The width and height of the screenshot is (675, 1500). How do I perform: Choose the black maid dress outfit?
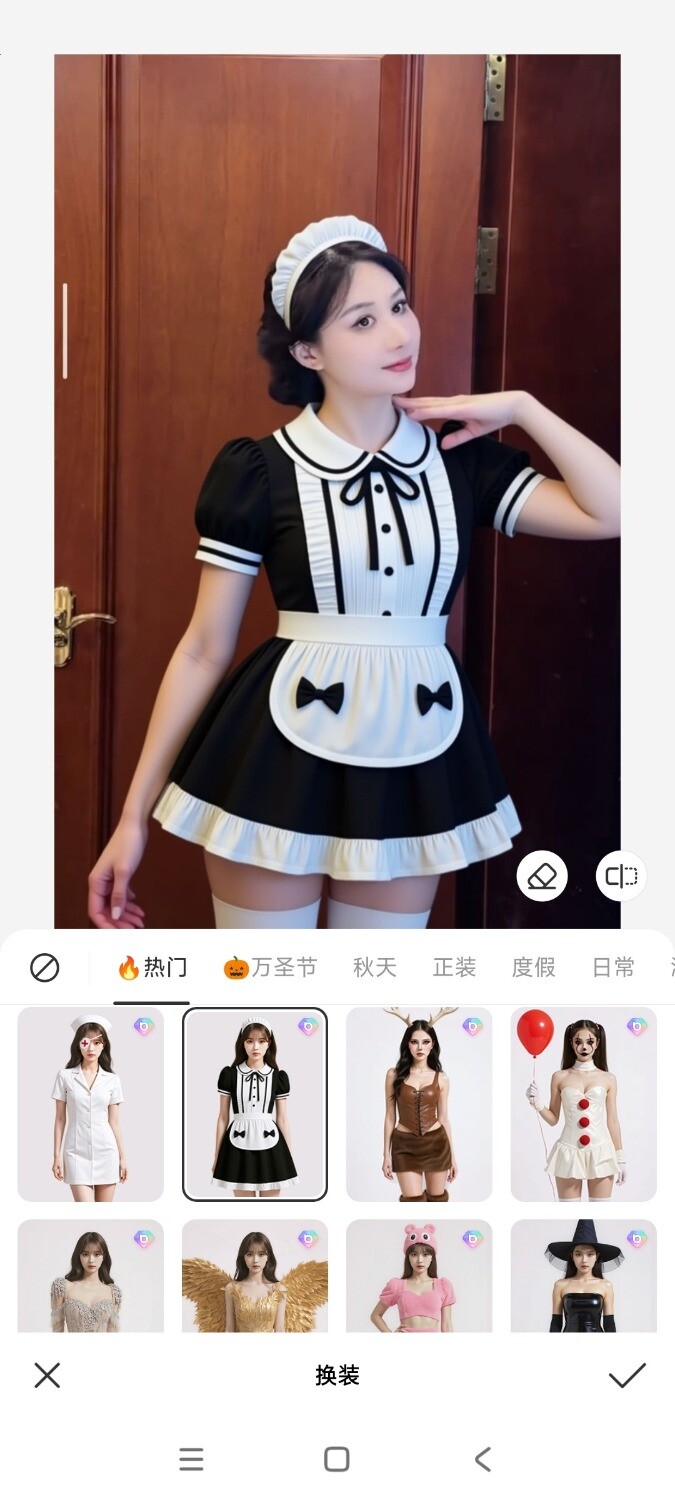point(255,1104)
